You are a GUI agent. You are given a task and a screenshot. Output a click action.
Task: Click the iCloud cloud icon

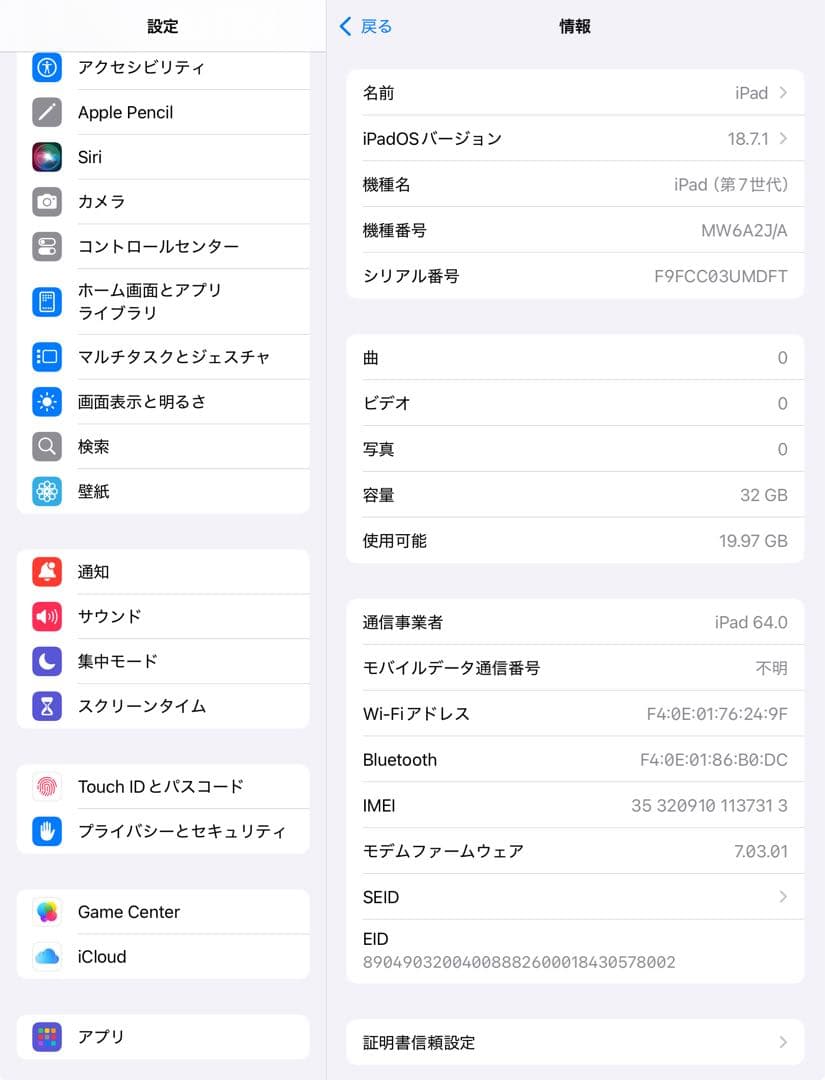[x=48, y=957]
